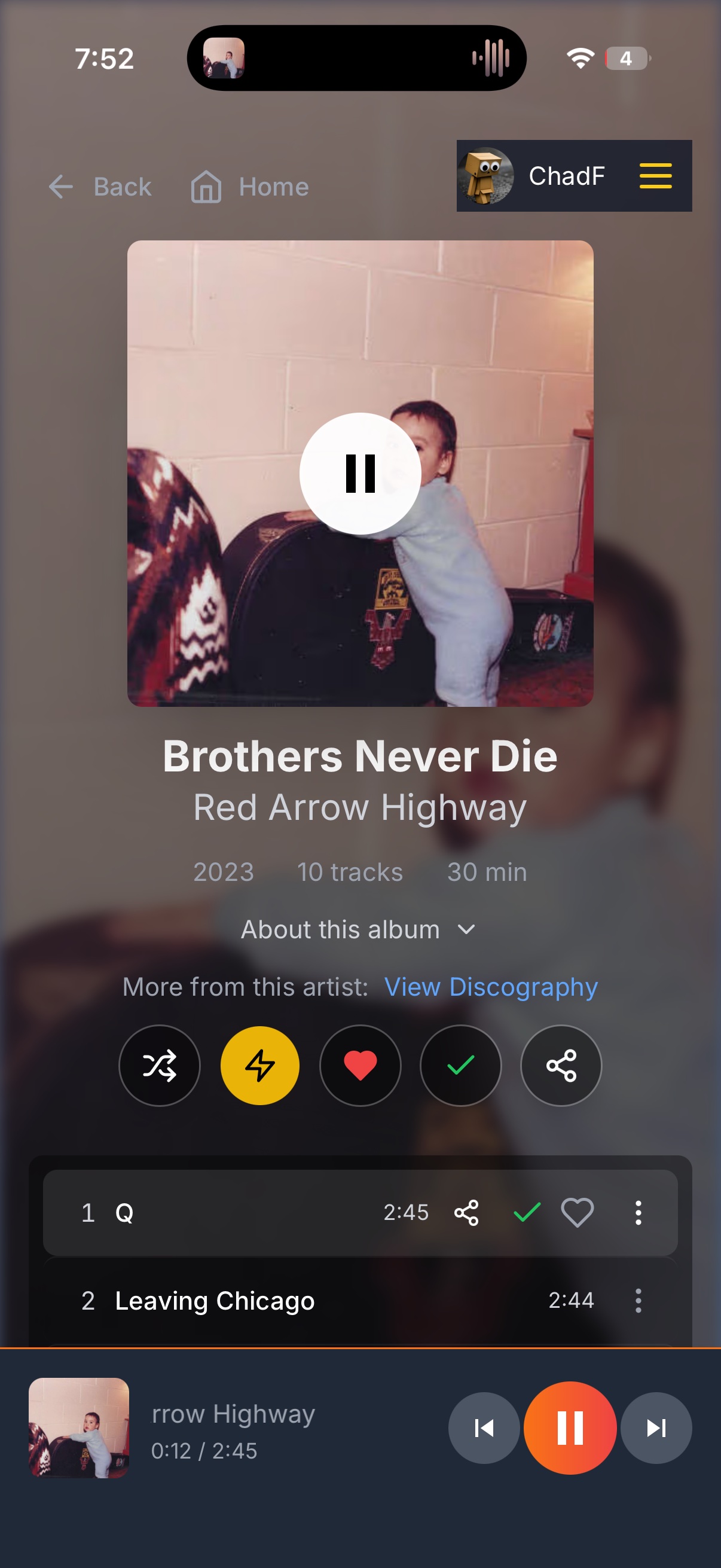
Task: Play the track Leaving Chicago
Action: coord(215,1301)
